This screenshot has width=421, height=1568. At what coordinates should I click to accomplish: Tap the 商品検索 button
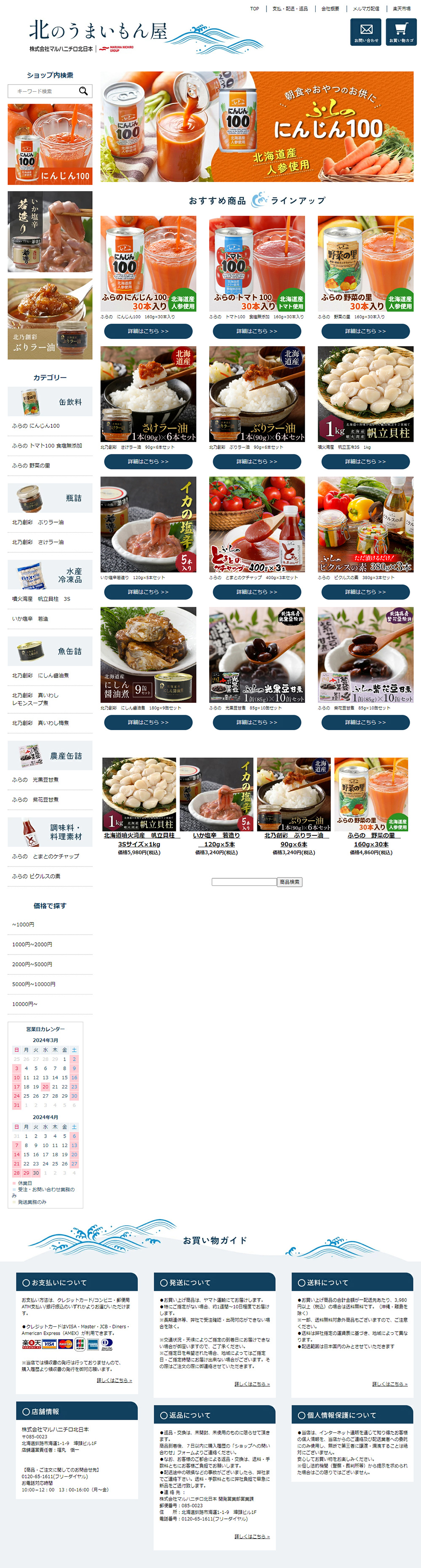point(290,882)
